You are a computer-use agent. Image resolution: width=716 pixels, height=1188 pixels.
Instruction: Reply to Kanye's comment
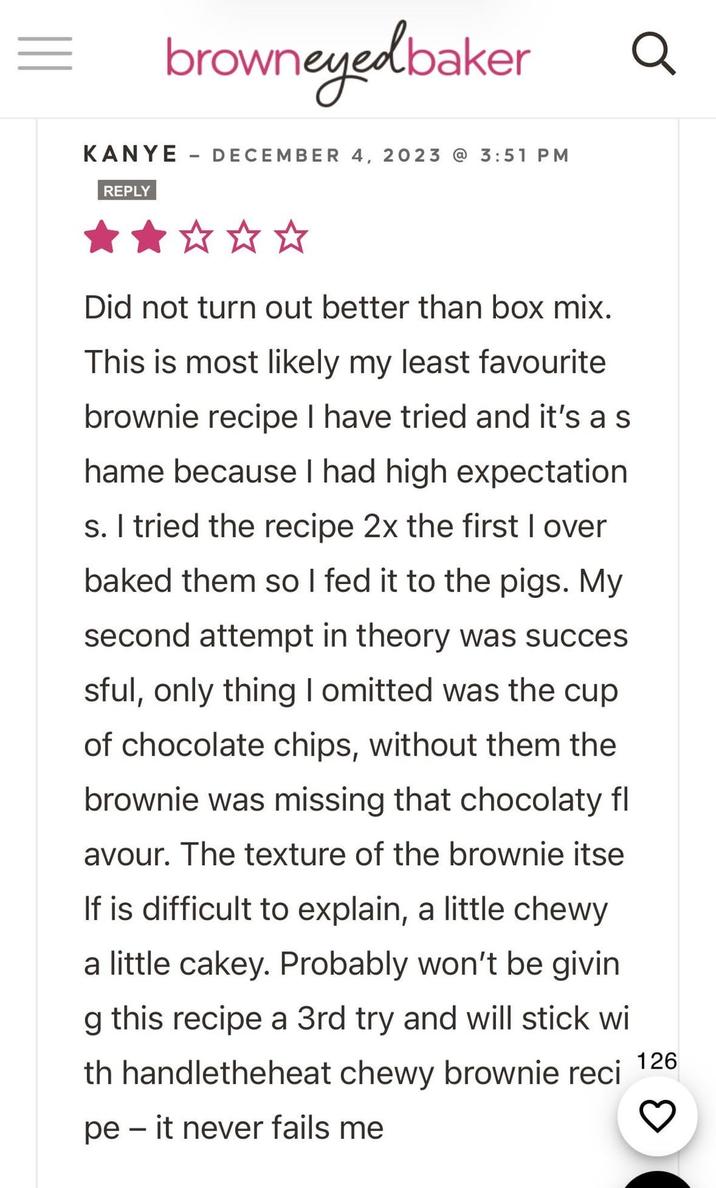click(127, 191)
